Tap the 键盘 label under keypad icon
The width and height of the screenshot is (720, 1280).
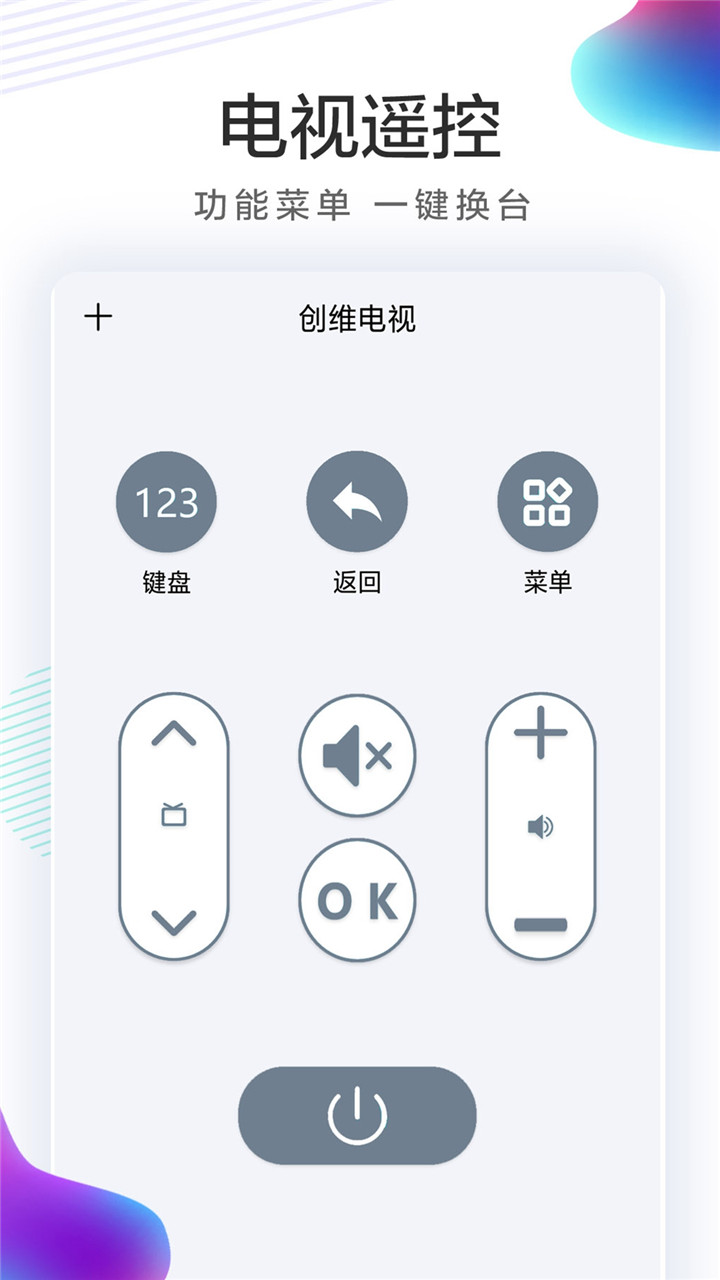pos(167,580)
